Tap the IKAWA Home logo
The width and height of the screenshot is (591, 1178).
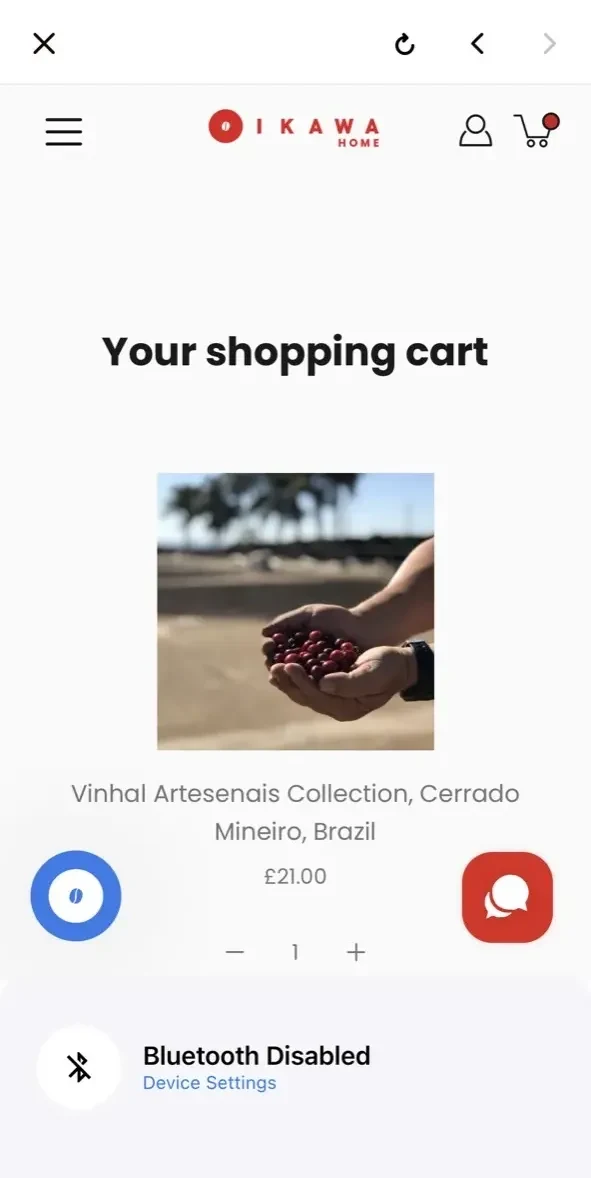click(294, 128)
